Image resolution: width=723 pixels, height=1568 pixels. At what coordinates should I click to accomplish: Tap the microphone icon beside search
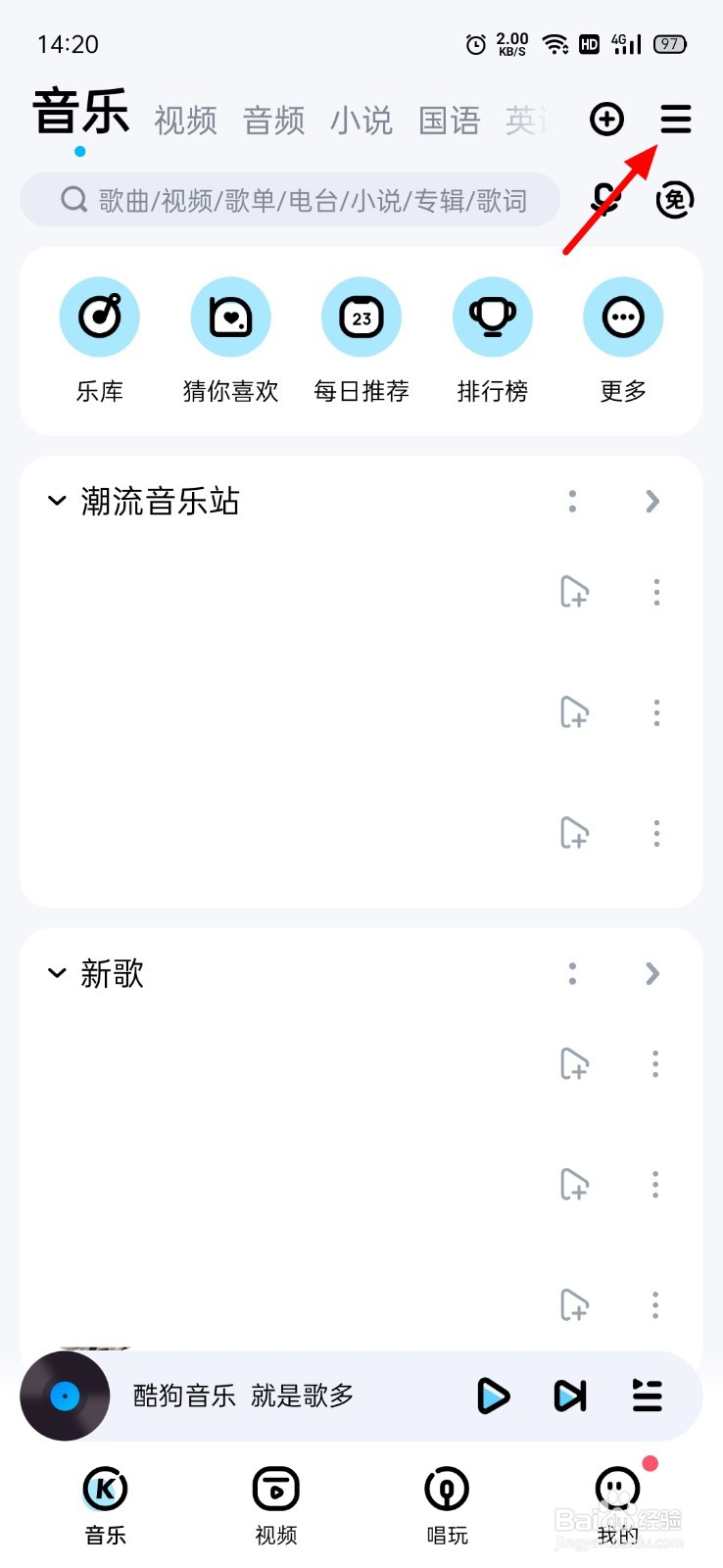pyautogui.click(x=605, y=200)
